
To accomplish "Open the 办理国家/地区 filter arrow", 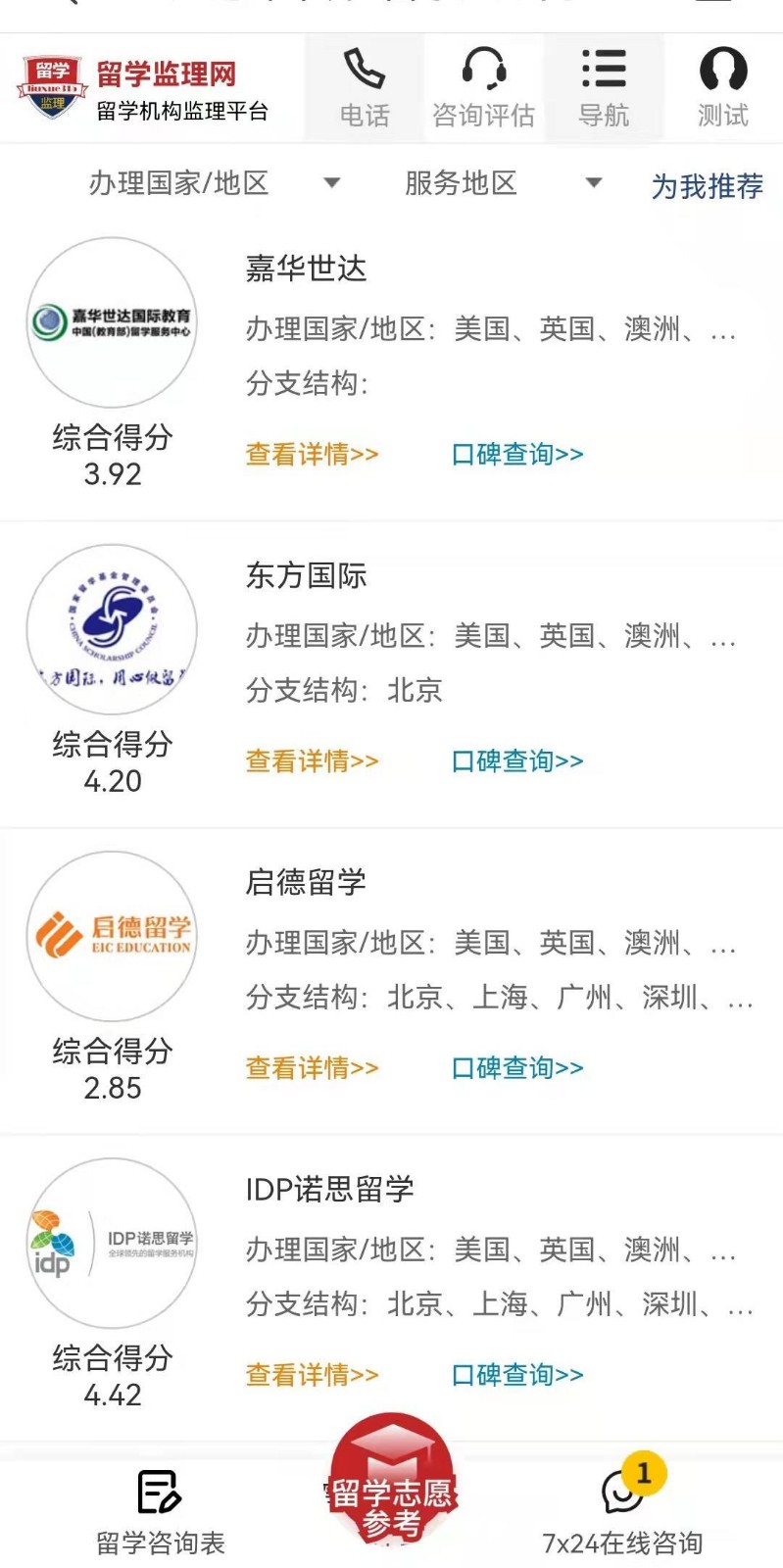I will (333, 183).
